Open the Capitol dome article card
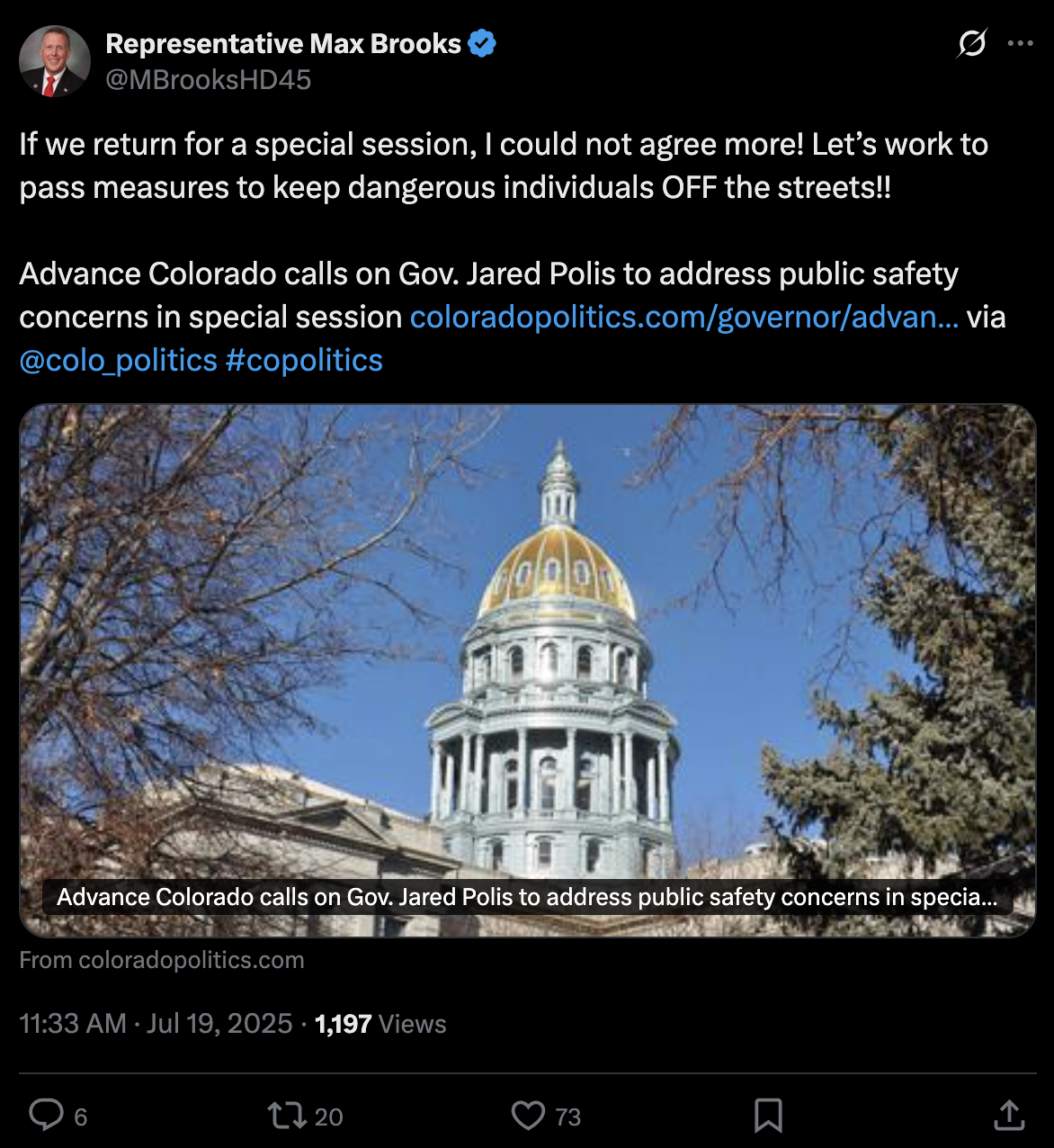This screenshot has height=1148, width=1054. point(527,669)
